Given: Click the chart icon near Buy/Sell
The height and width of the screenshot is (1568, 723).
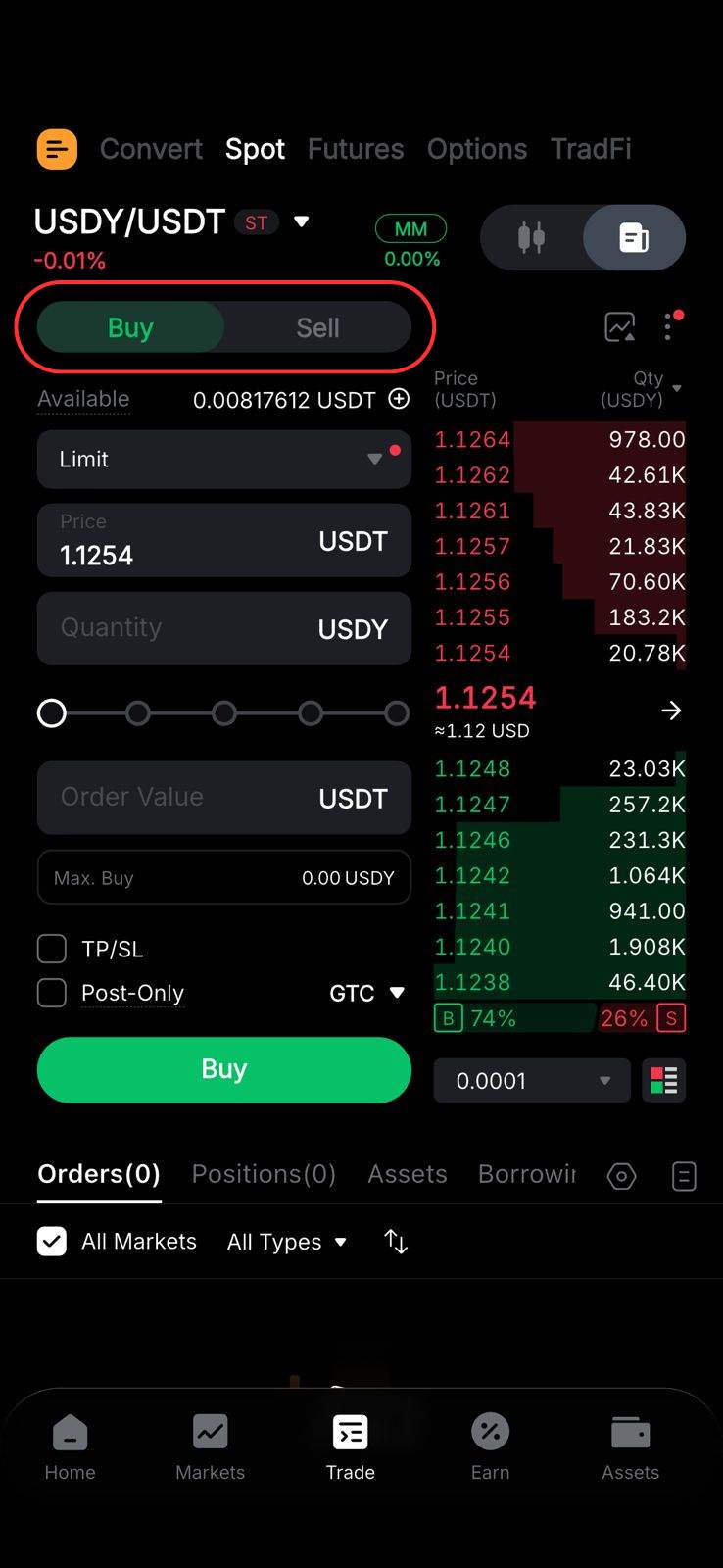Looking at the screenshot, I should pyautogui.click(x=619, y=326).
